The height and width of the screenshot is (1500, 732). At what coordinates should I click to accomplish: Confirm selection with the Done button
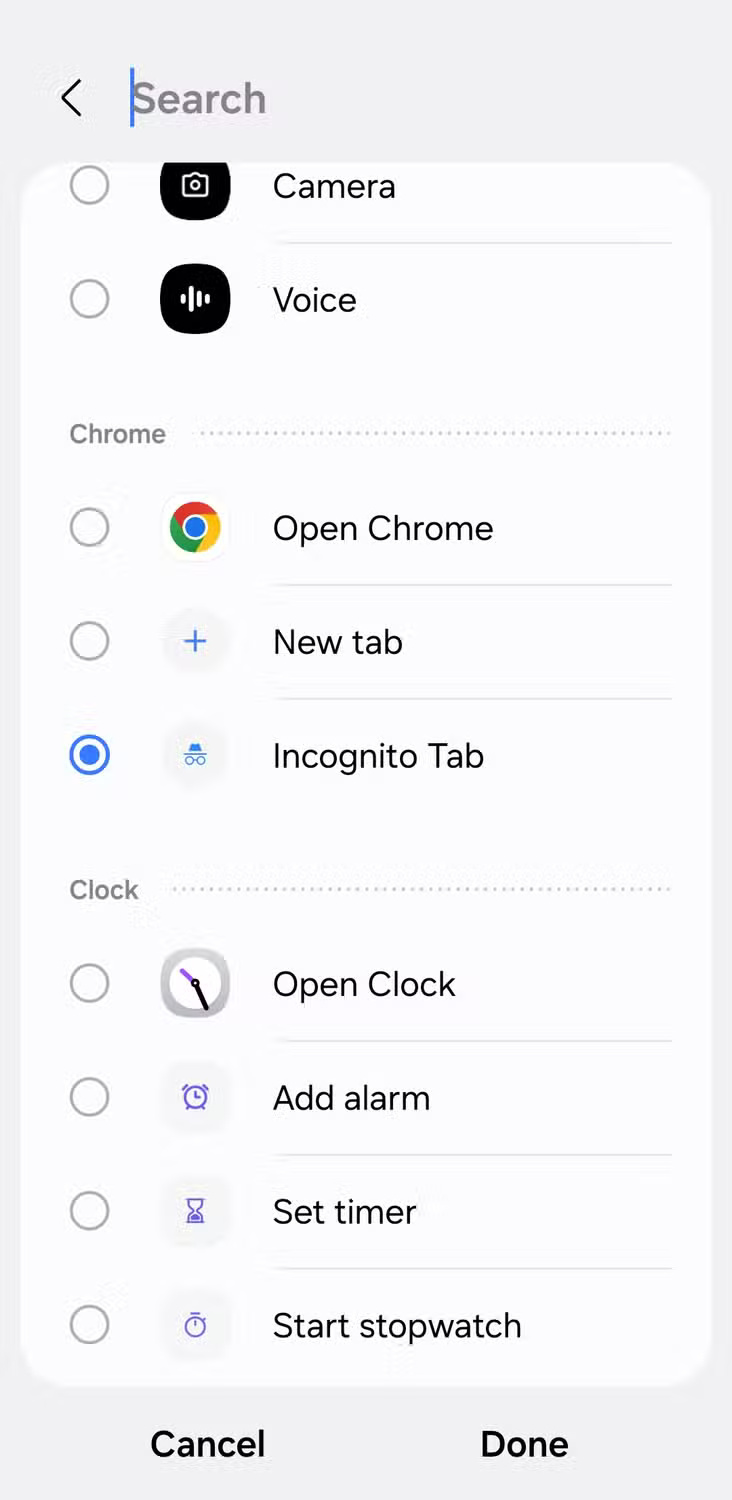[524, 1443]
